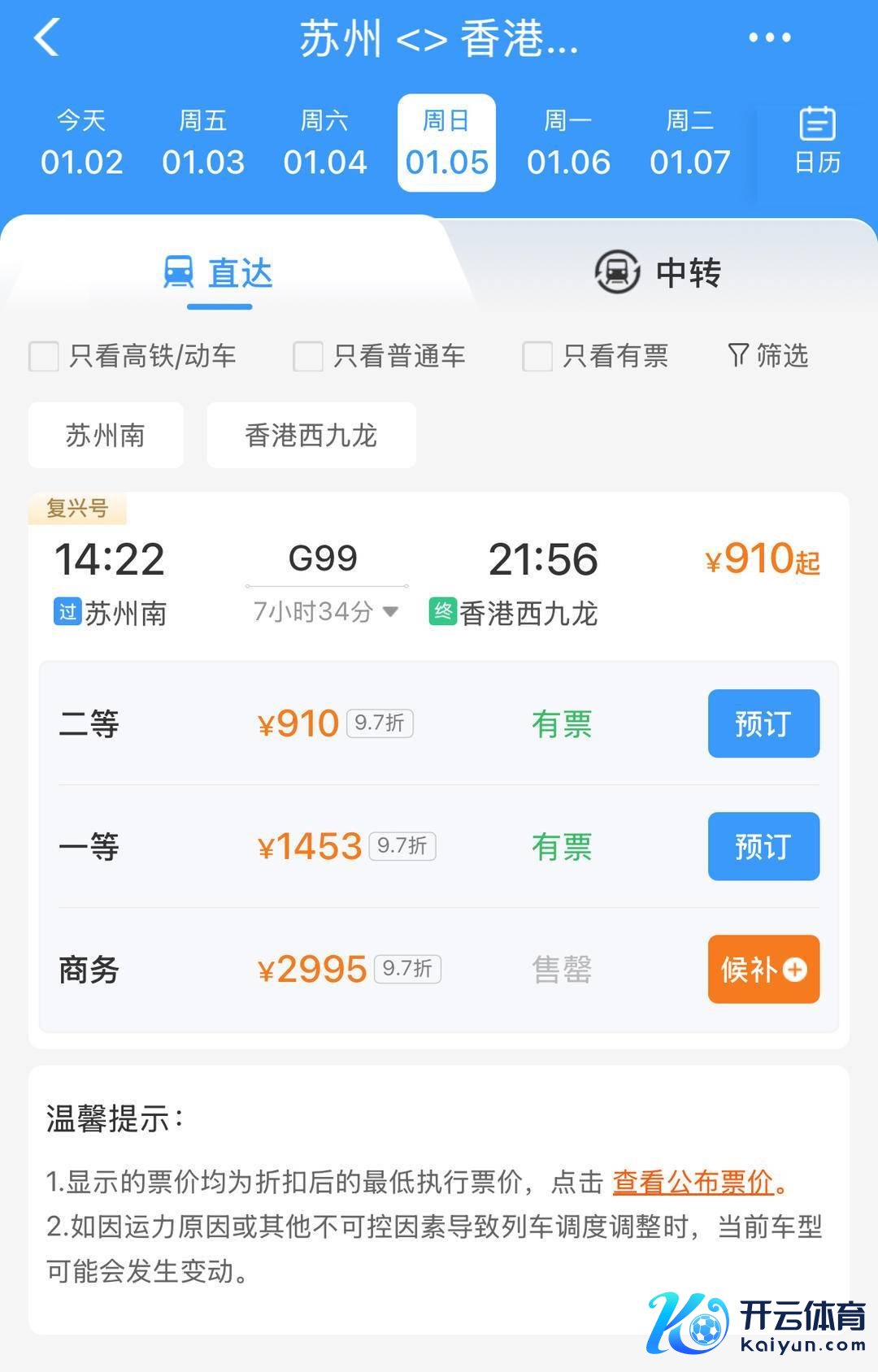Viewport: 878px width, 1372px height.
Task: Select Monday 01.06 date
Action: click(x=568, y=144)
